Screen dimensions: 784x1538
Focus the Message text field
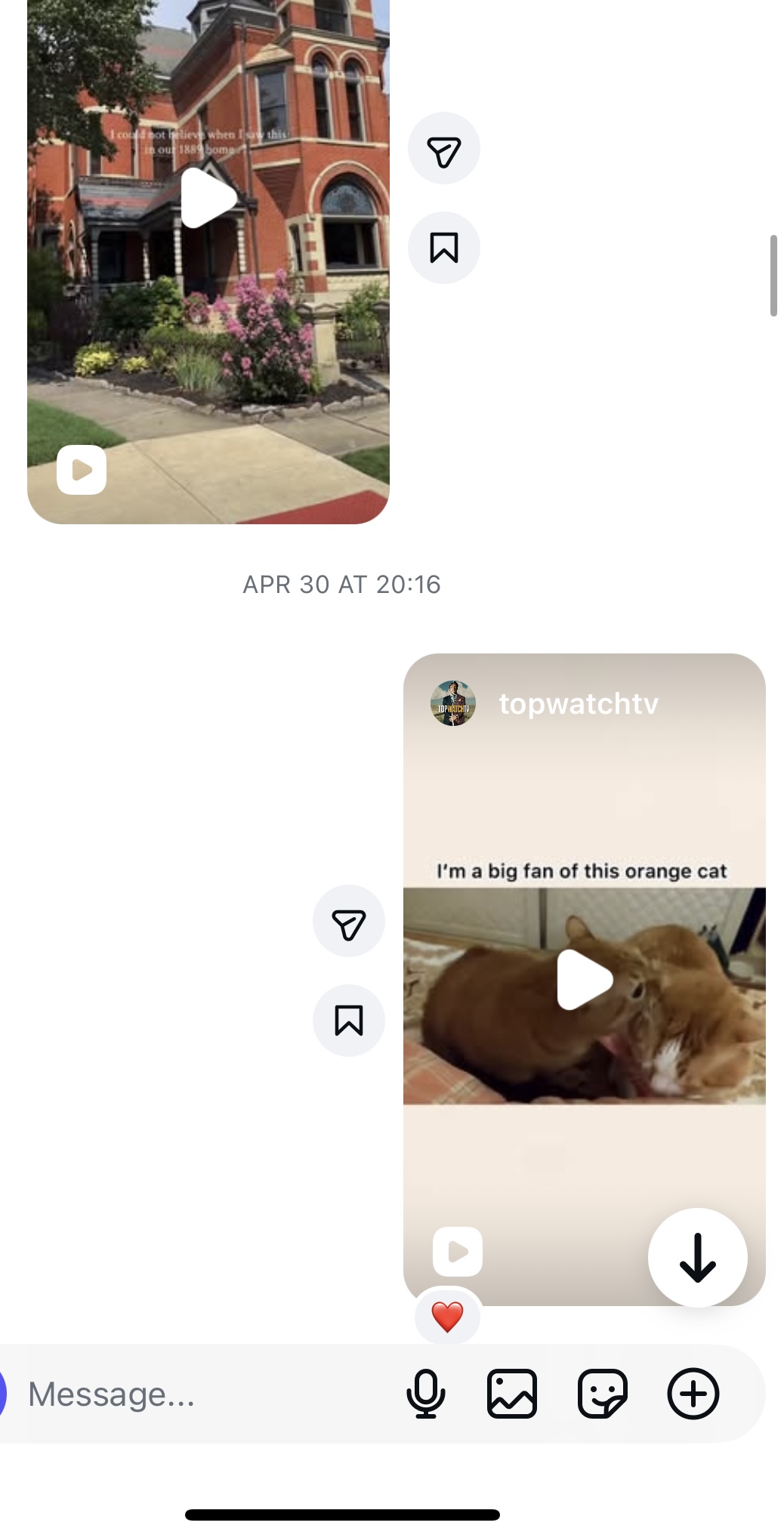pos(204,1394)
